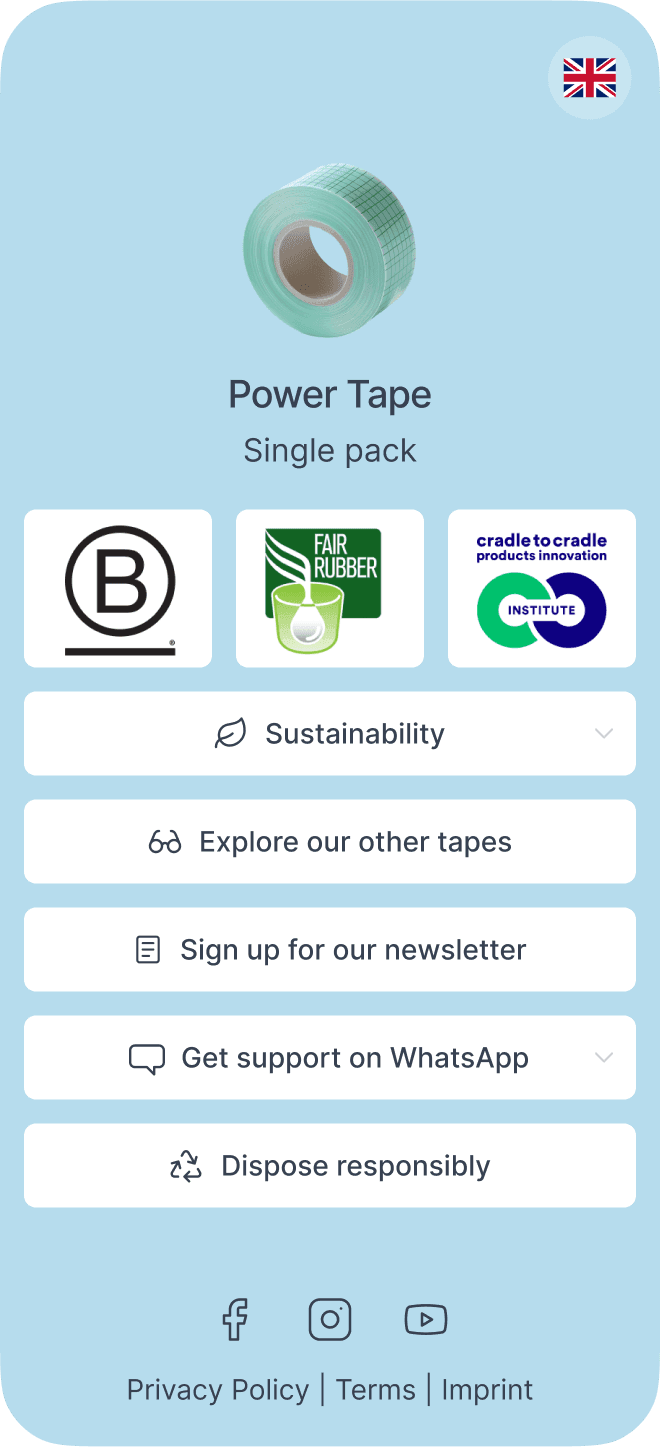
Task: Expand the Sustainability section
Action: click(x=330, y=733)
